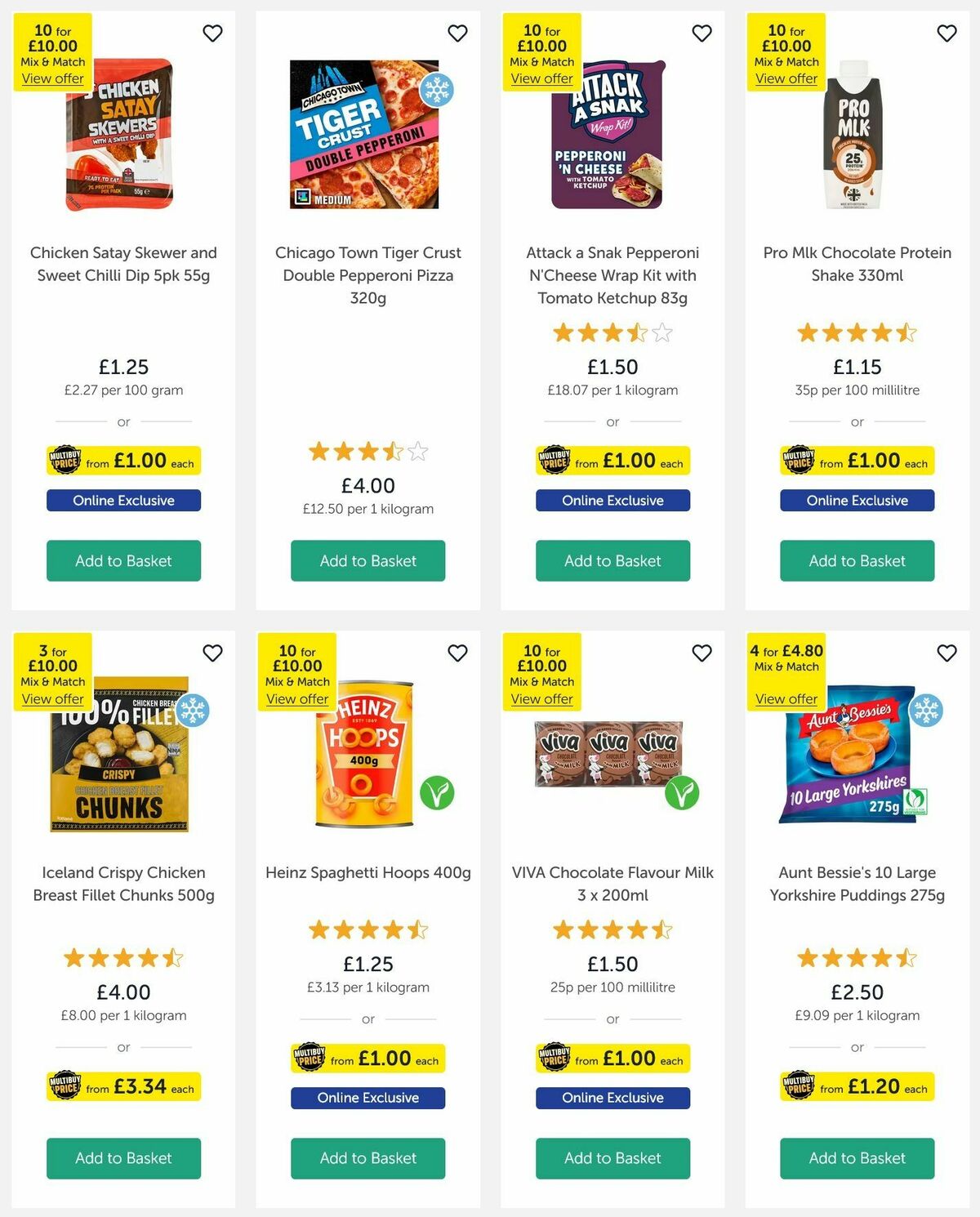Click the Online Exclusive badge on Pro Mlk shake
This screenshot has height=1217, width=980.
857,500
